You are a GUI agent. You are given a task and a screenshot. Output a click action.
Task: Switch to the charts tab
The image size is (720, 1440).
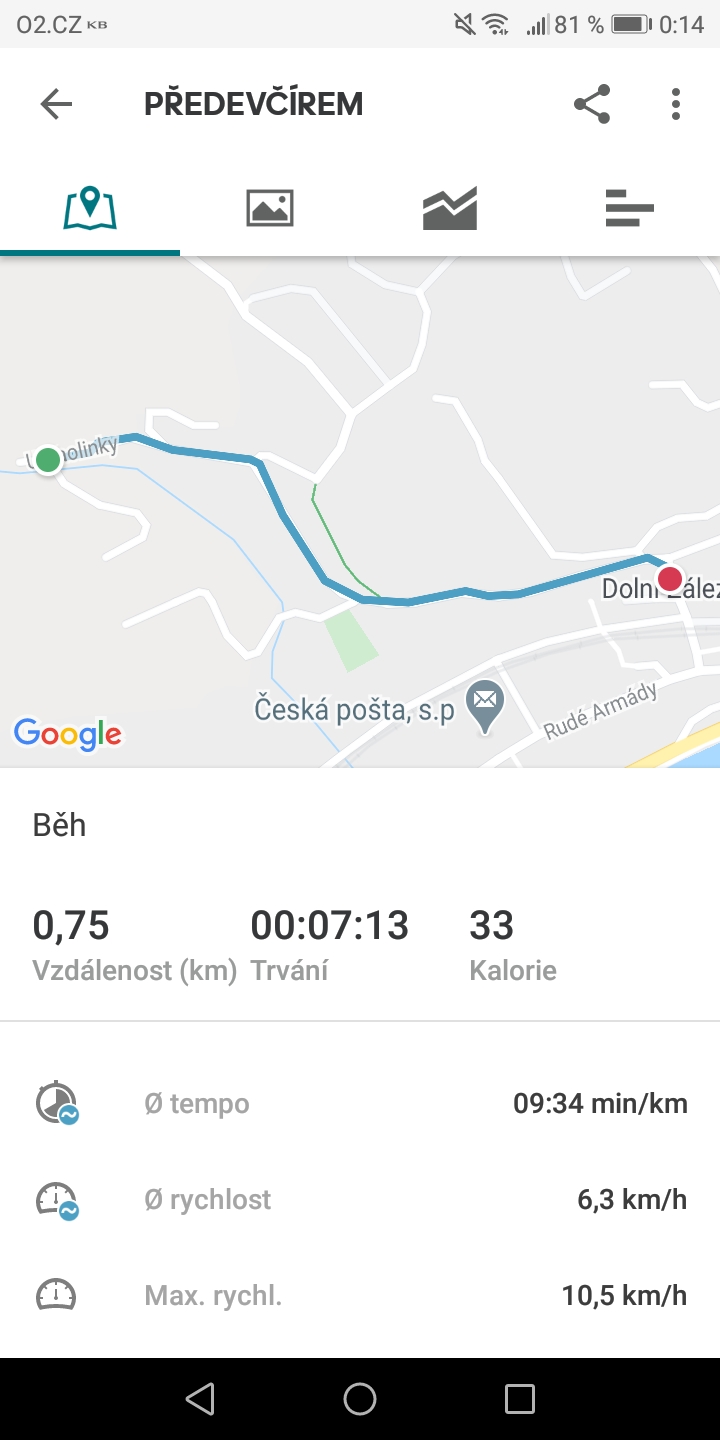tap(450, 208)
